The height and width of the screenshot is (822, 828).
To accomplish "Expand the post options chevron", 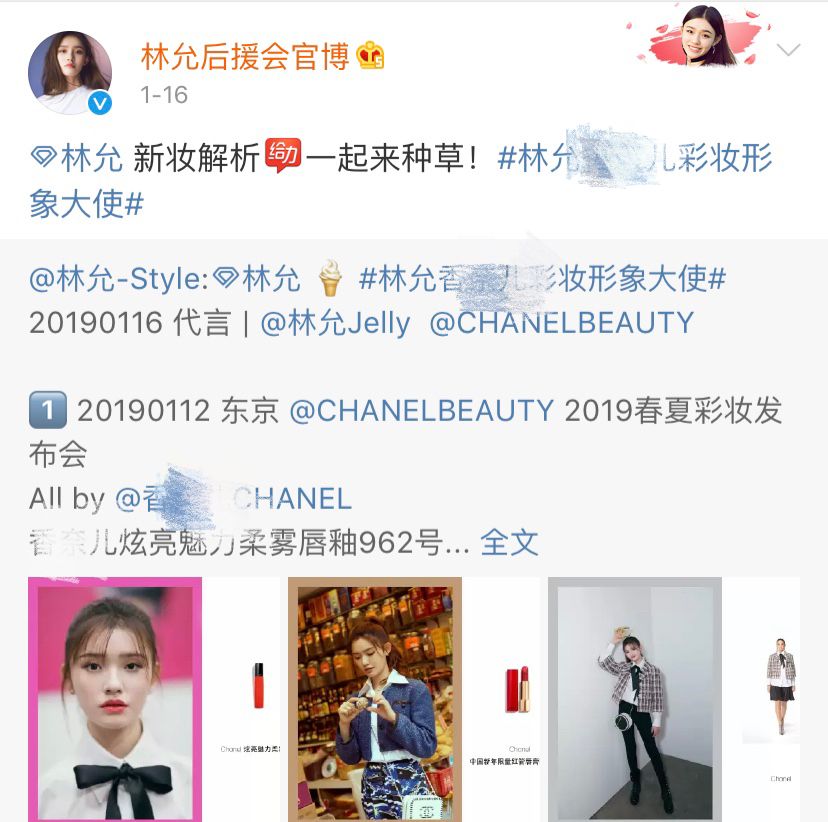I will pos(788,51).
